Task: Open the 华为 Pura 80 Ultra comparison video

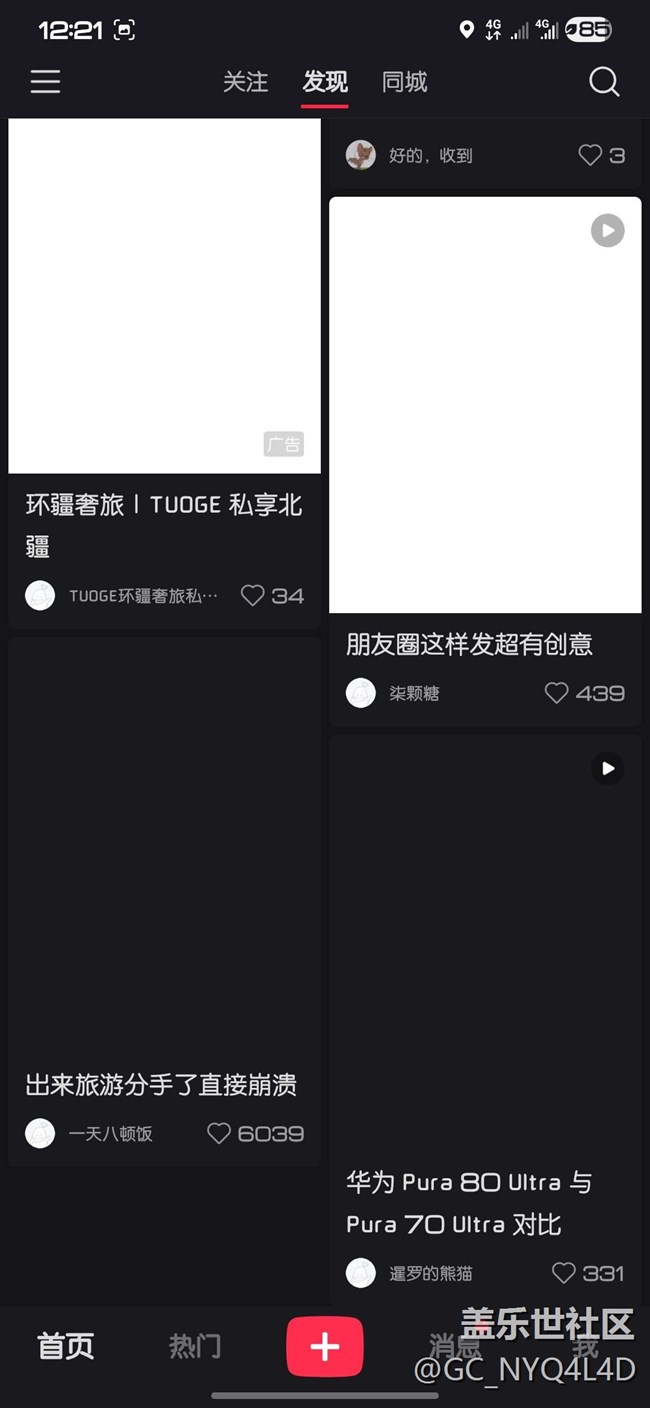Action: pyautogui.click(x=485, y=950)
